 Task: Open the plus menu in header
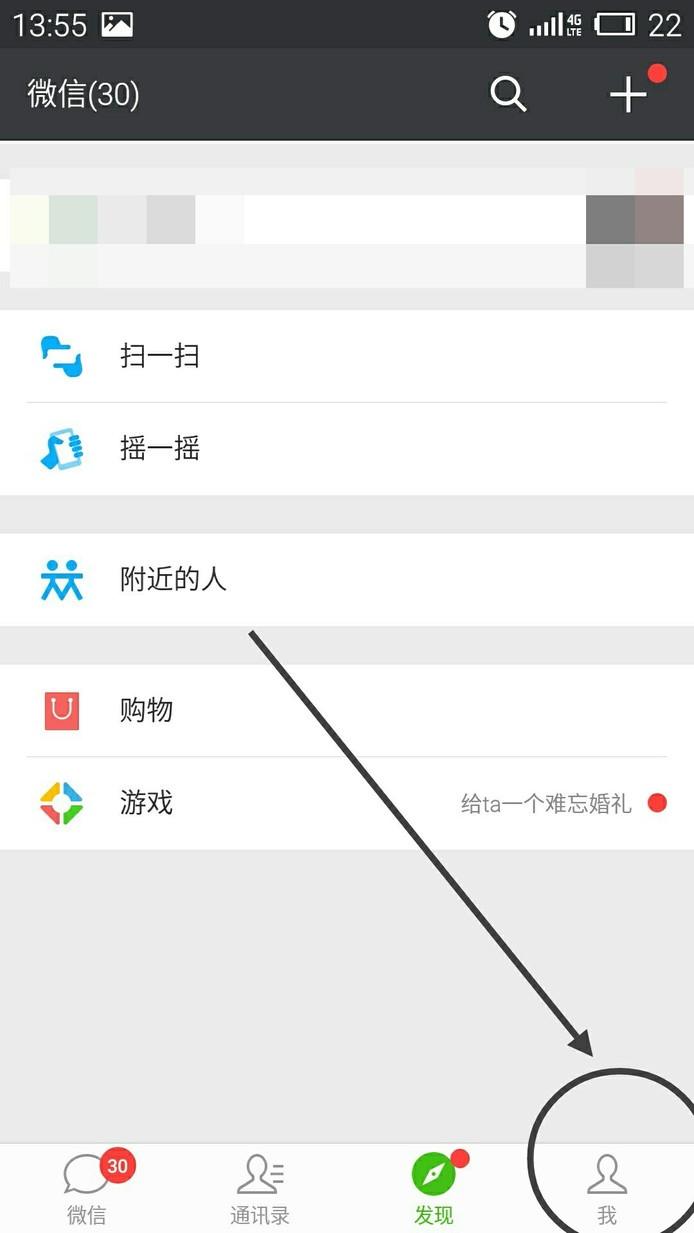pos(629,95)
